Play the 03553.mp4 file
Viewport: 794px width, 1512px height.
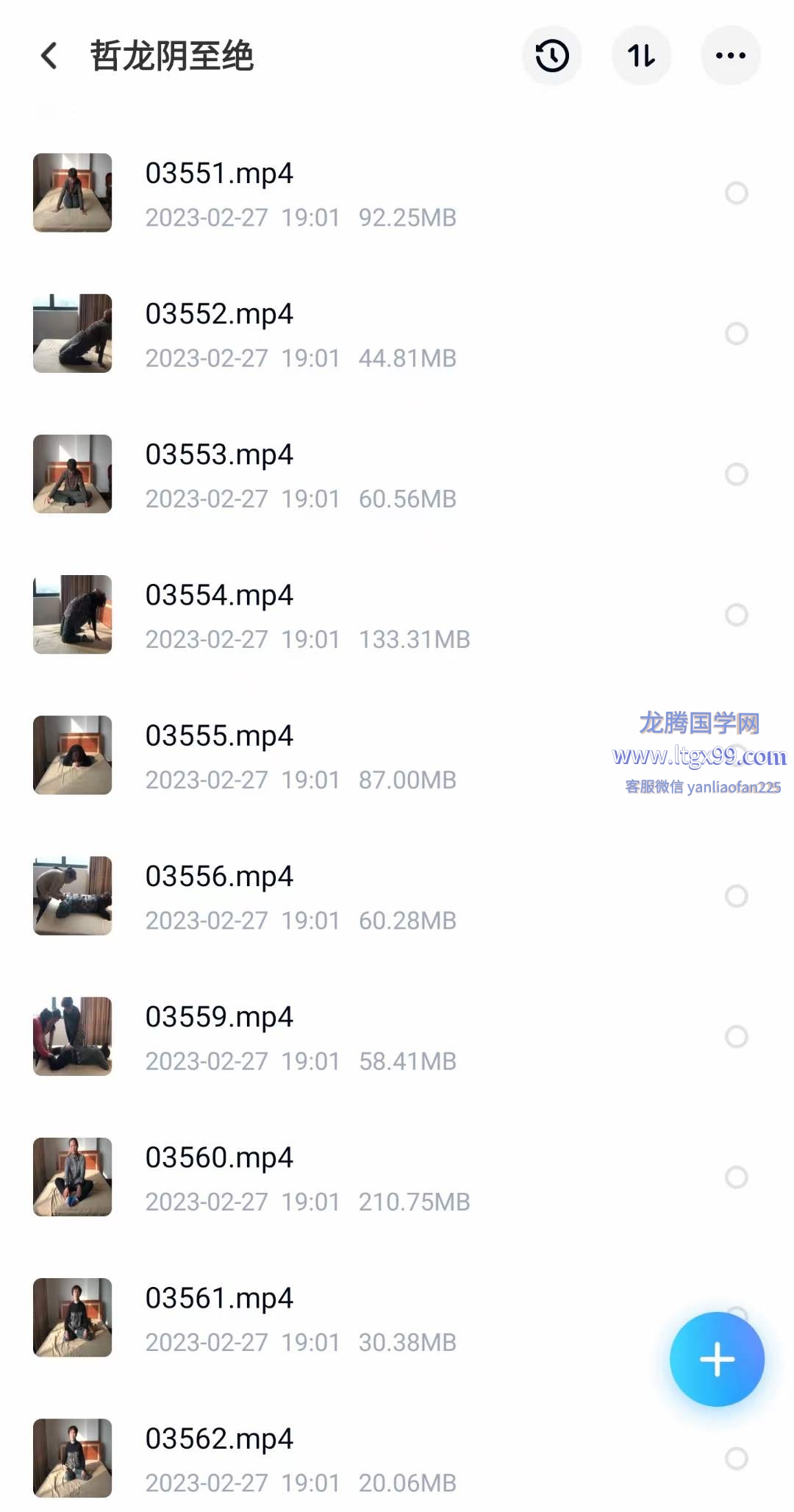(x=397, y=474)
